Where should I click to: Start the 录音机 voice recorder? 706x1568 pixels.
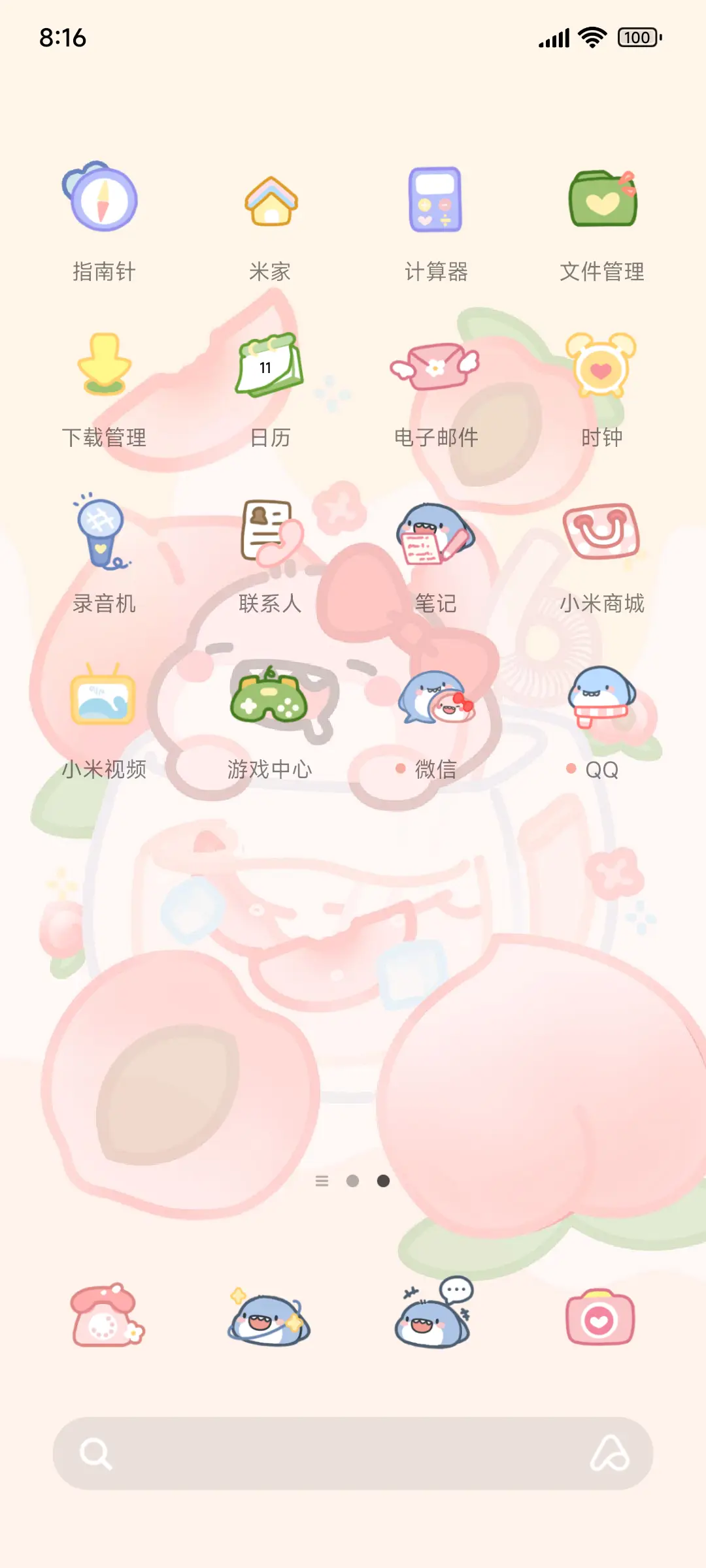pyautogui.click(x=101, y=532)
